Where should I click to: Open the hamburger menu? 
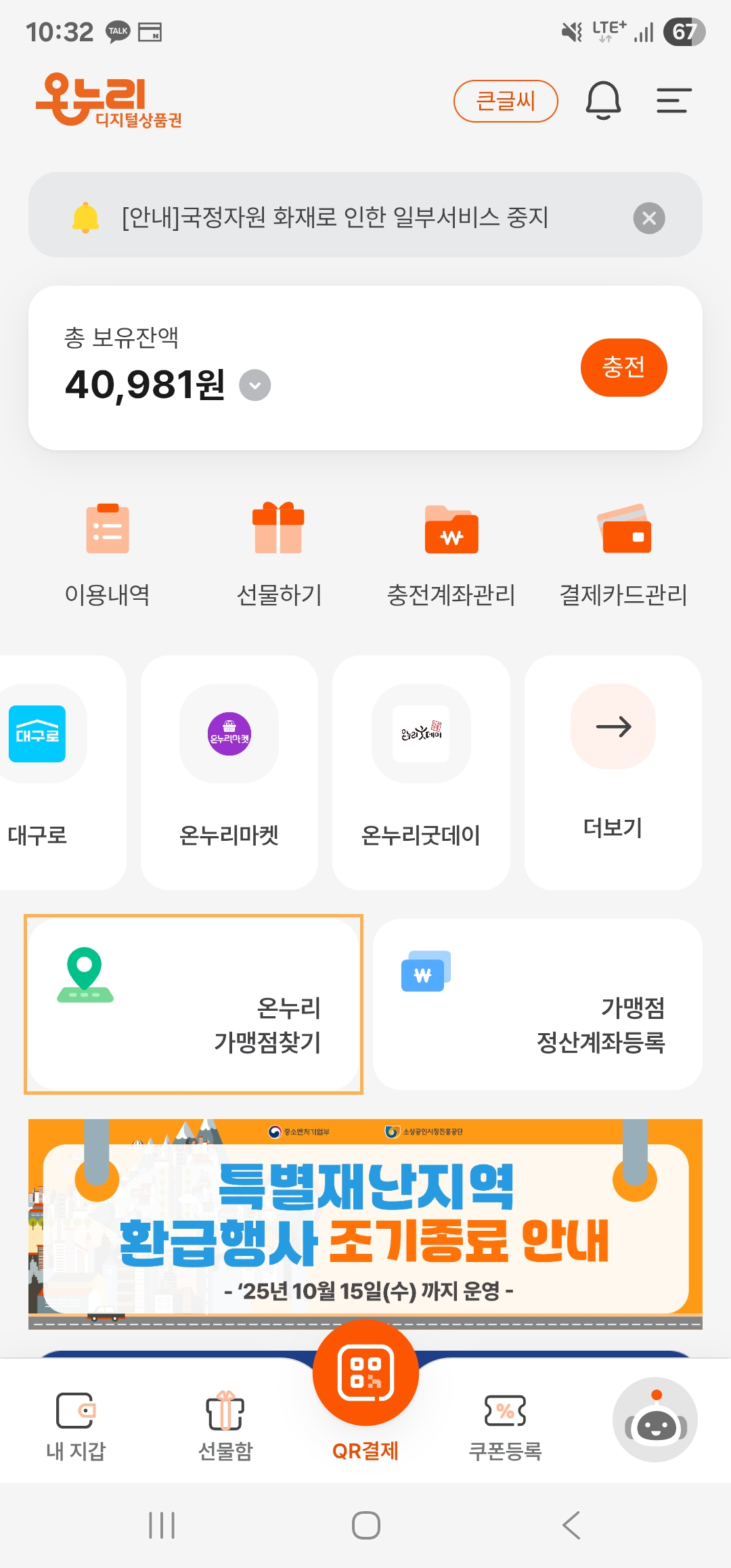674,101
